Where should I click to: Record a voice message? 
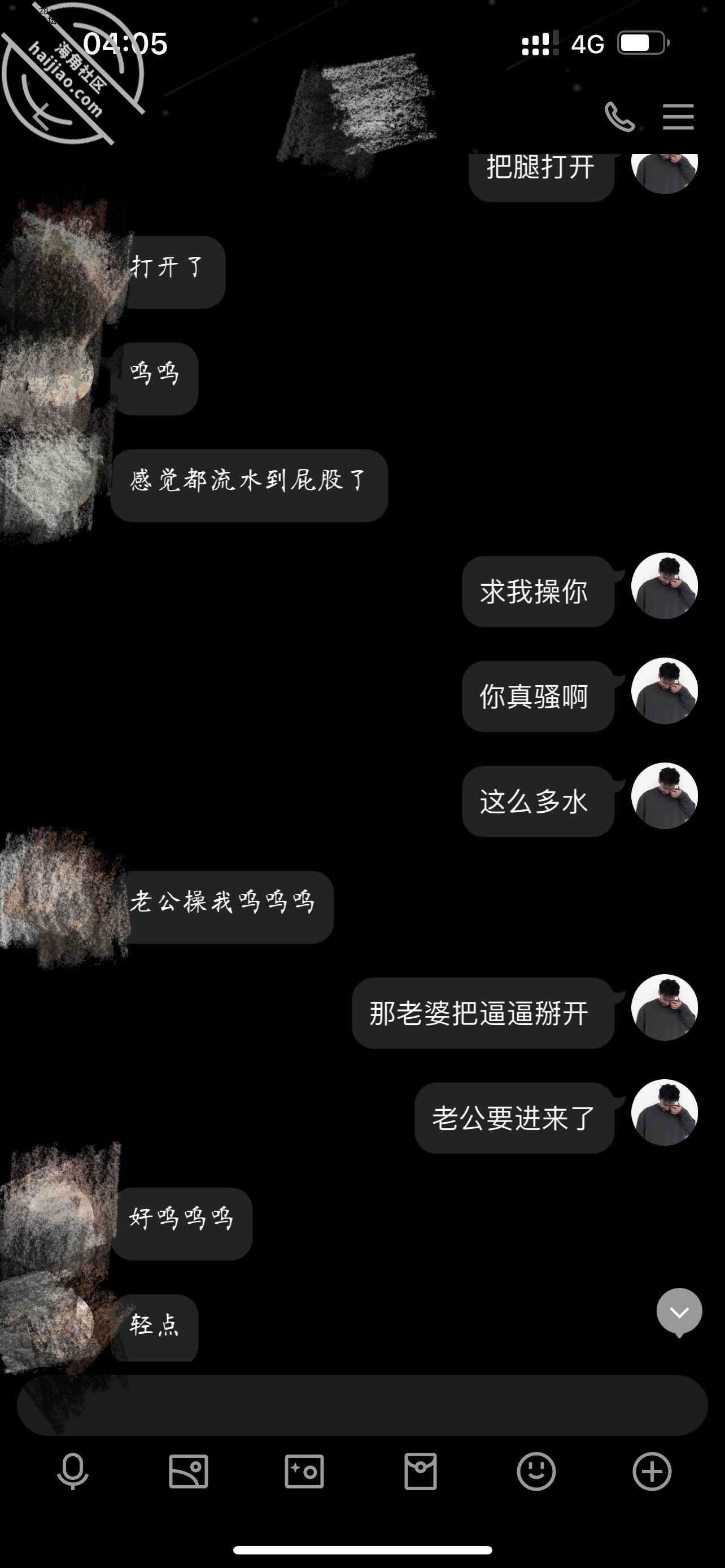click(x=72, y=1471)
